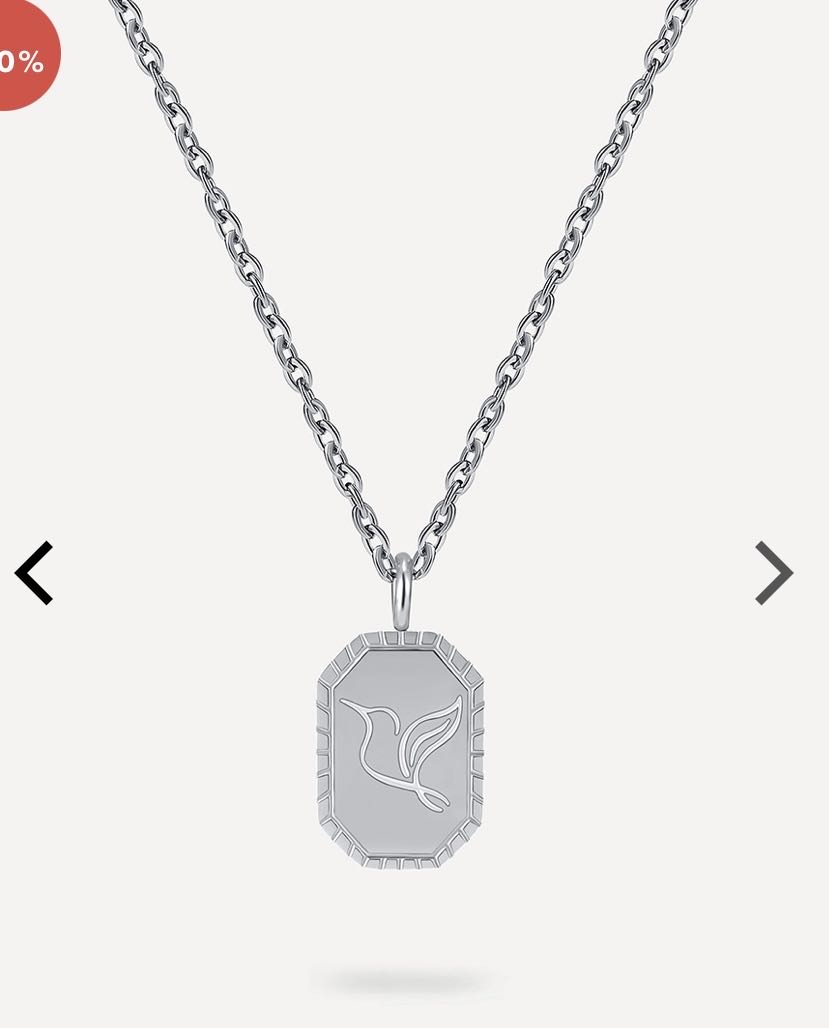Go to the previous product image
This screenshot has height=1028, width=829.
[34, 573]
